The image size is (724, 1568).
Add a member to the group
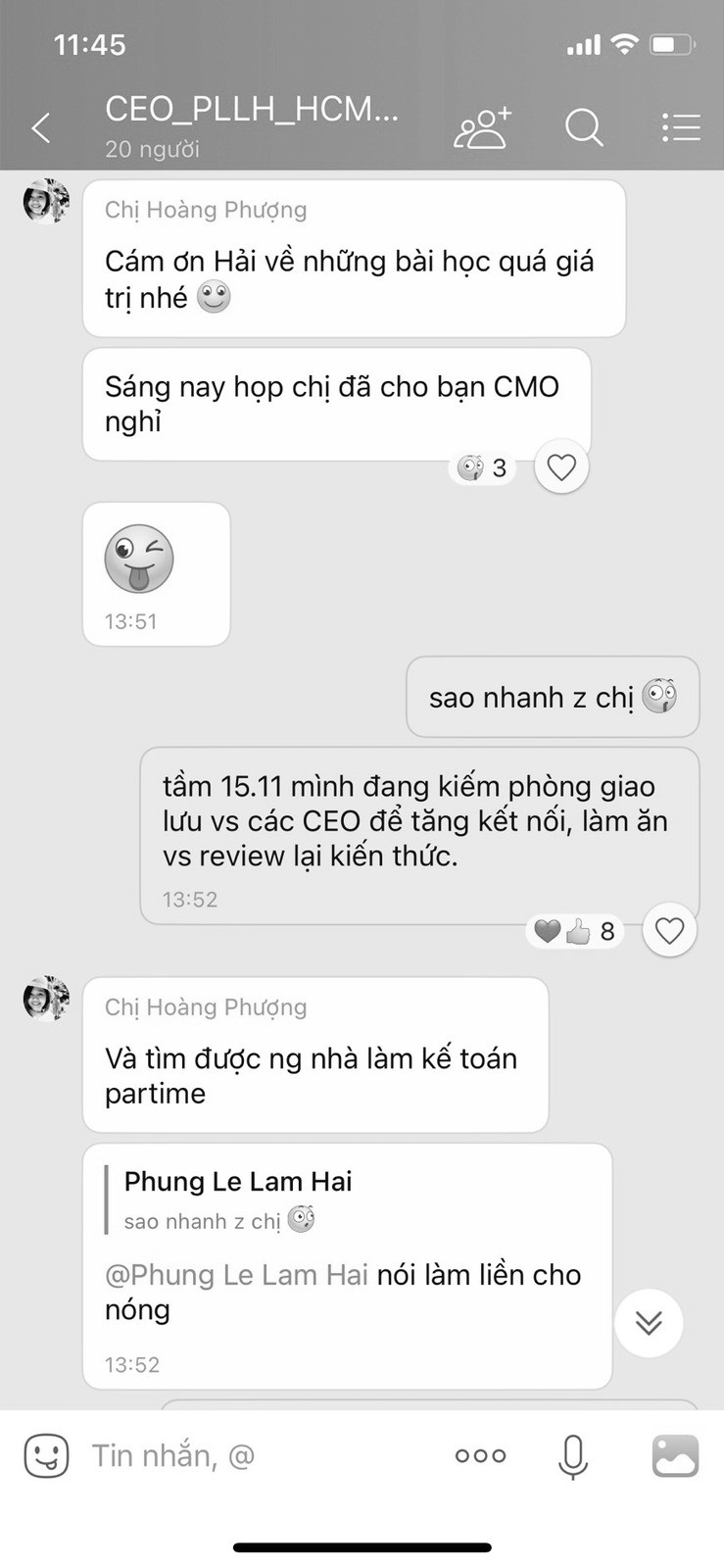point(482,127)
